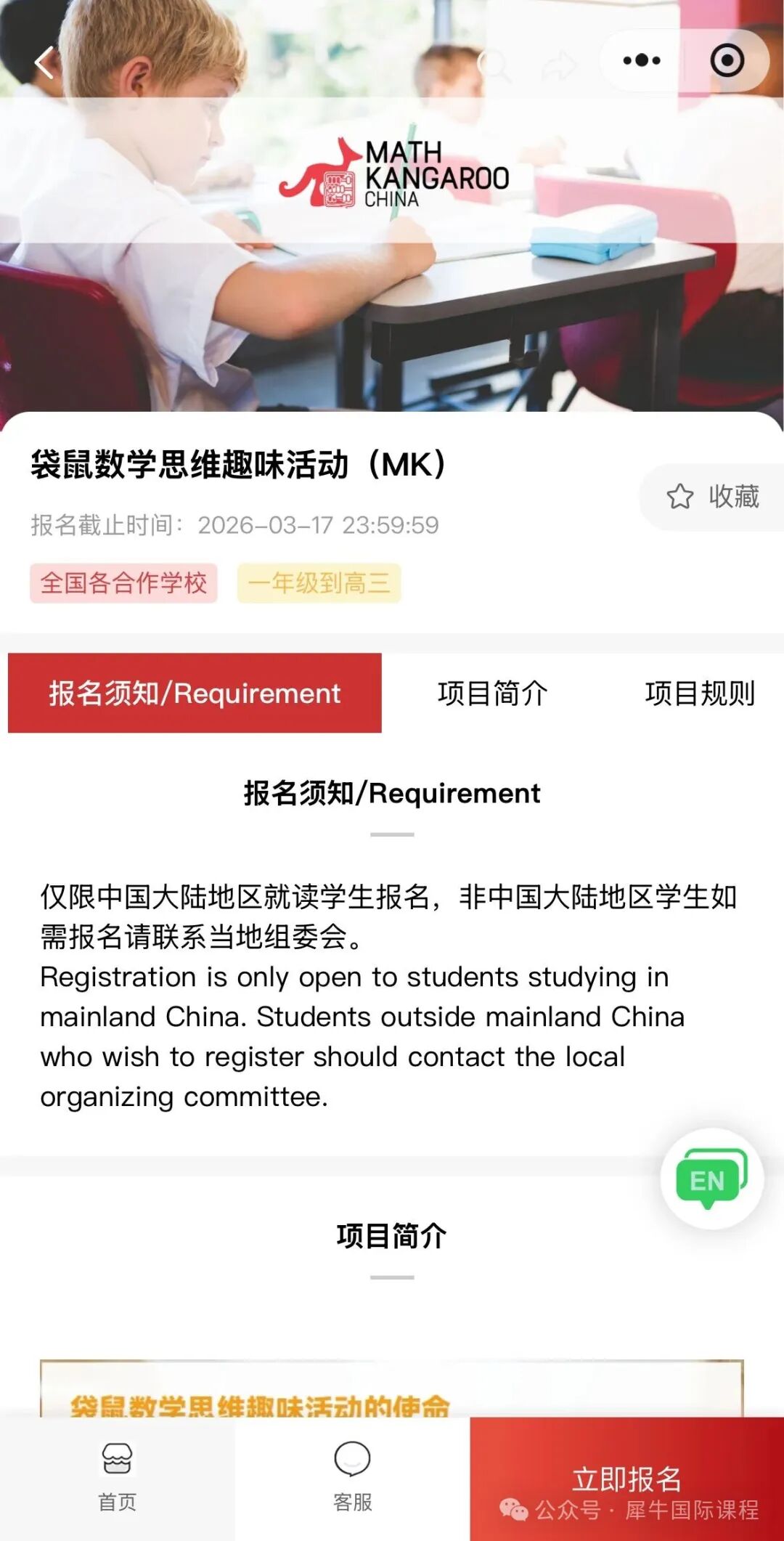Tap 立即报名 to register now
The height and width of the screenshot is (1541, 784).
click(626, 1479)
